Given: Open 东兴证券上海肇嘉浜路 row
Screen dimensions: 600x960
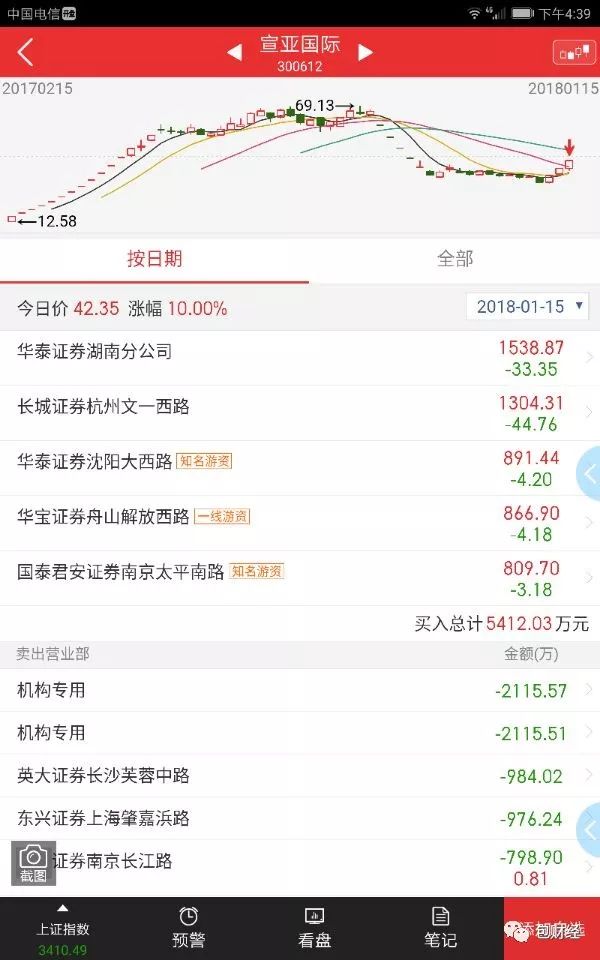Looking at the screenshot, I should pyautogui.click(x=300, y=819).
